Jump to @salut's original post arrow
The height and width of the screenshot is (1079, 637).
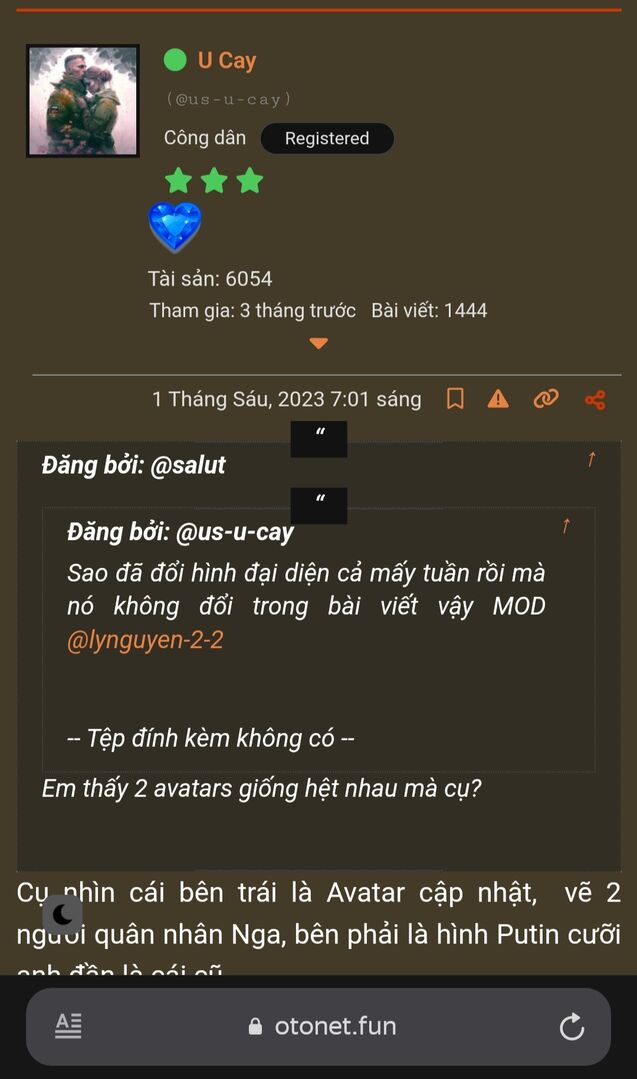[591, 459]
